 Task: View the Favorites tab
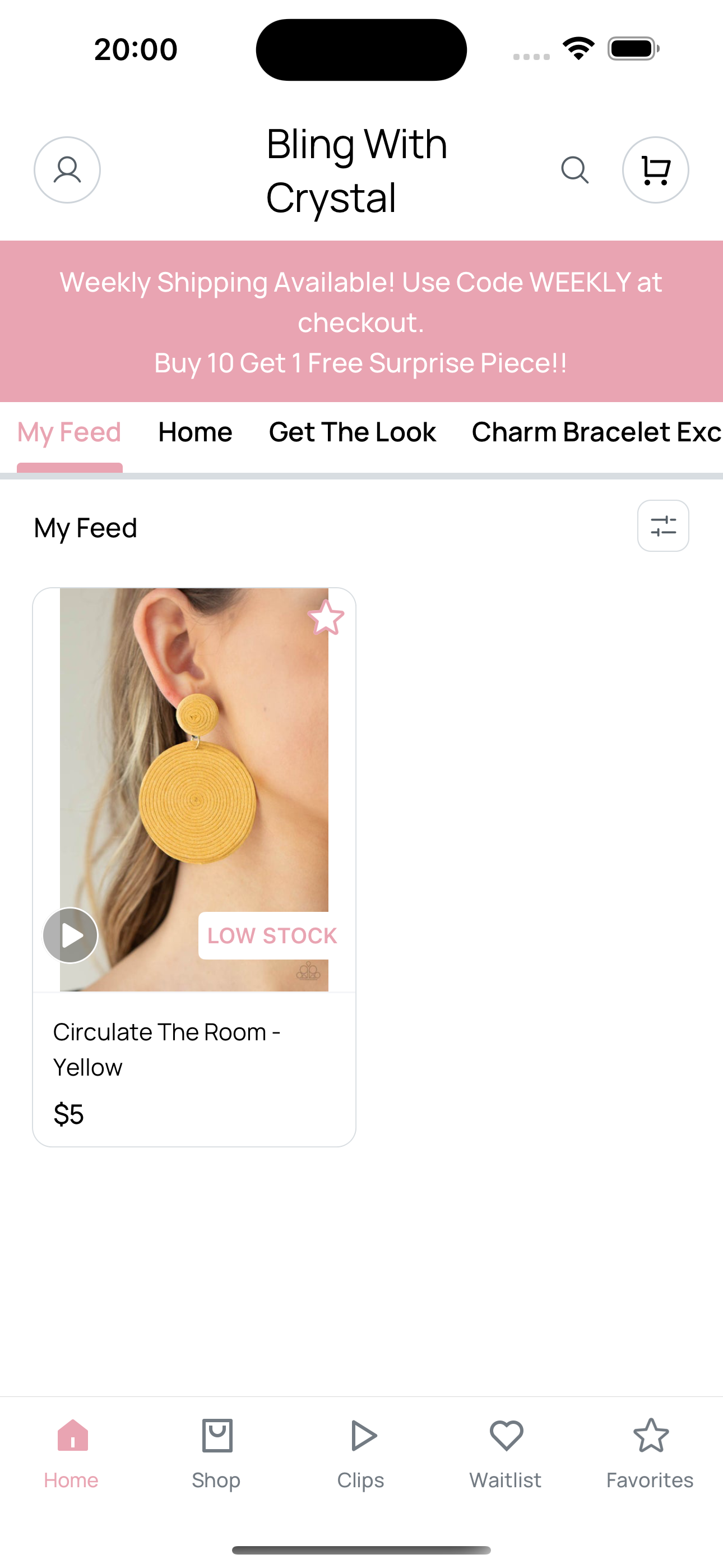pos(650,1454)
